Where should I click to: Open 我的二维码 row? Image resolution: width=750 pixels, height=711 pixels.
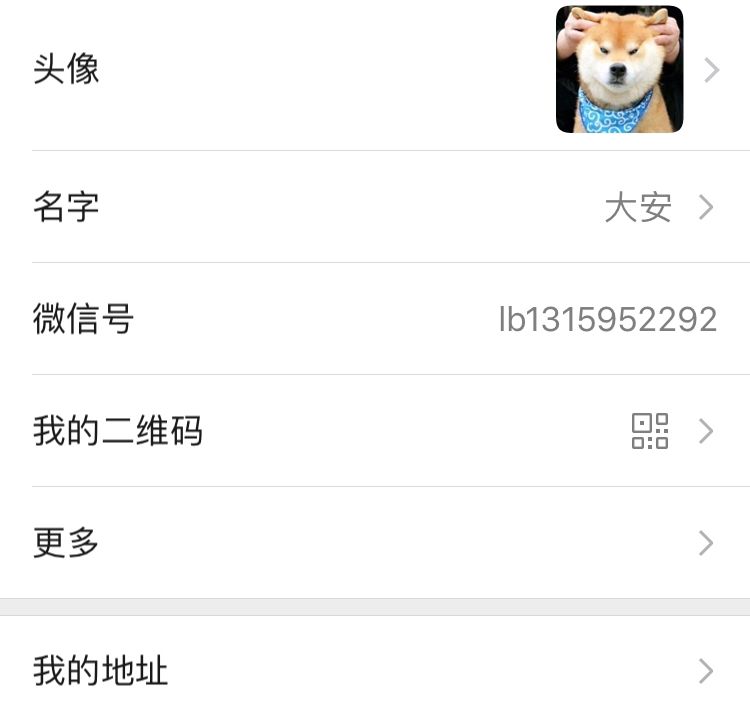coord(375,431)
